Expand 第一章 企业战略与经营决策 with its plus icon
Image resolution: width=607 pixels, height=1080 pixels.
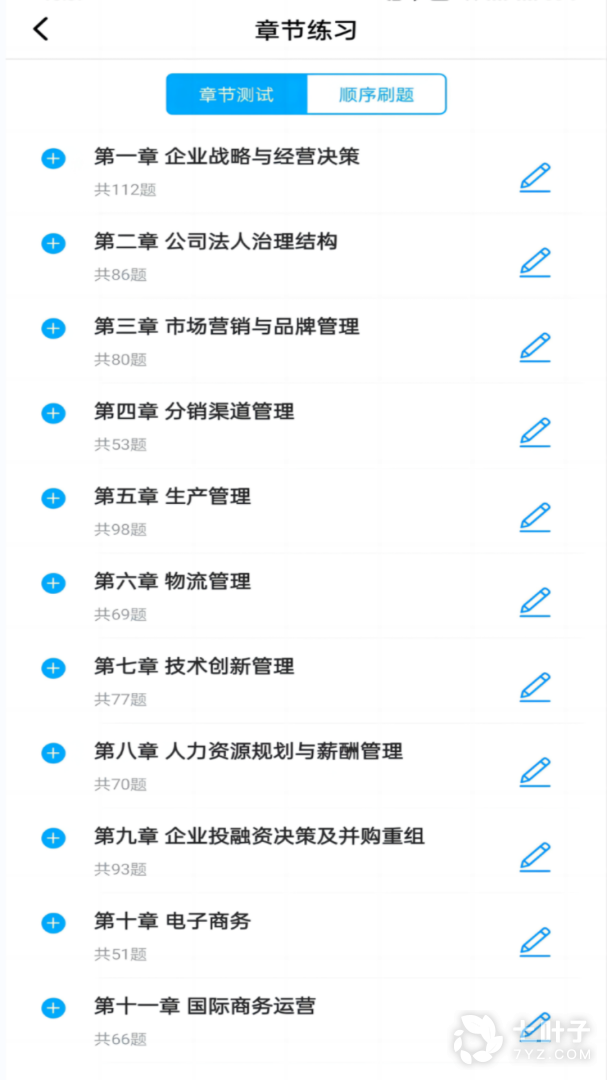pyautogui.click(x=54, y=158)
